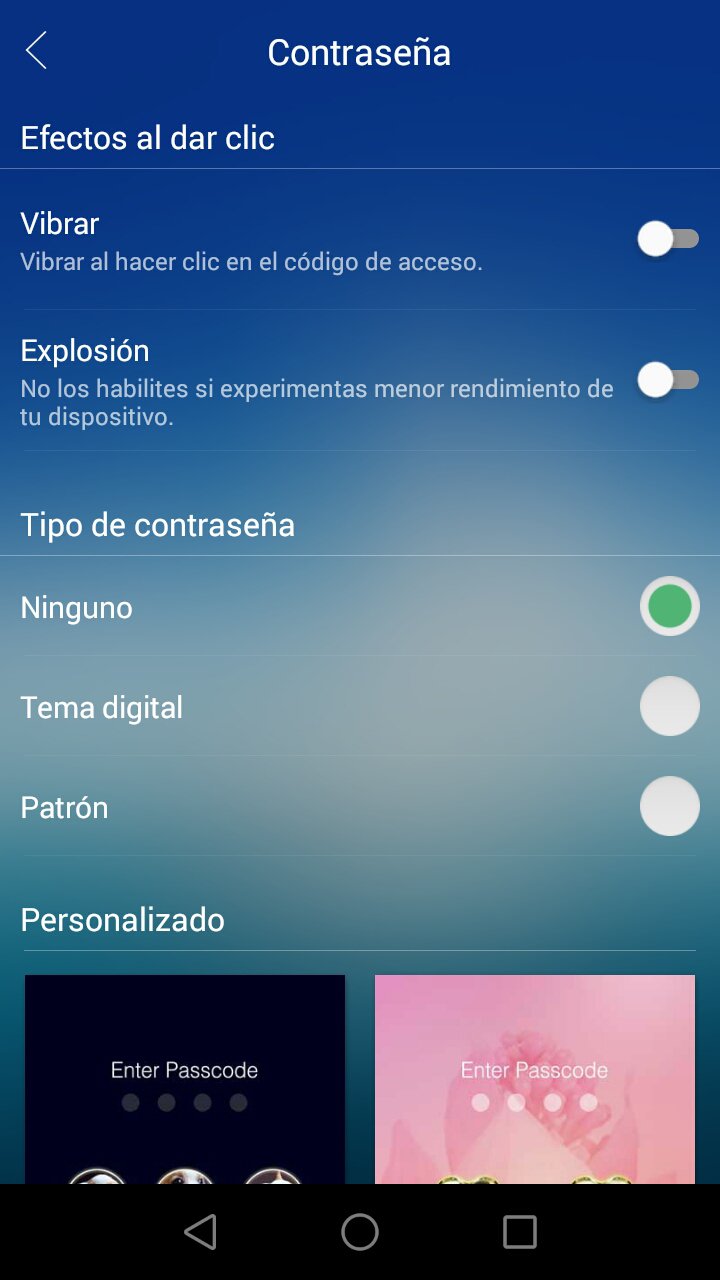Choose Tema digital password type
This screenshot has height=1280, width=720.
669,707
